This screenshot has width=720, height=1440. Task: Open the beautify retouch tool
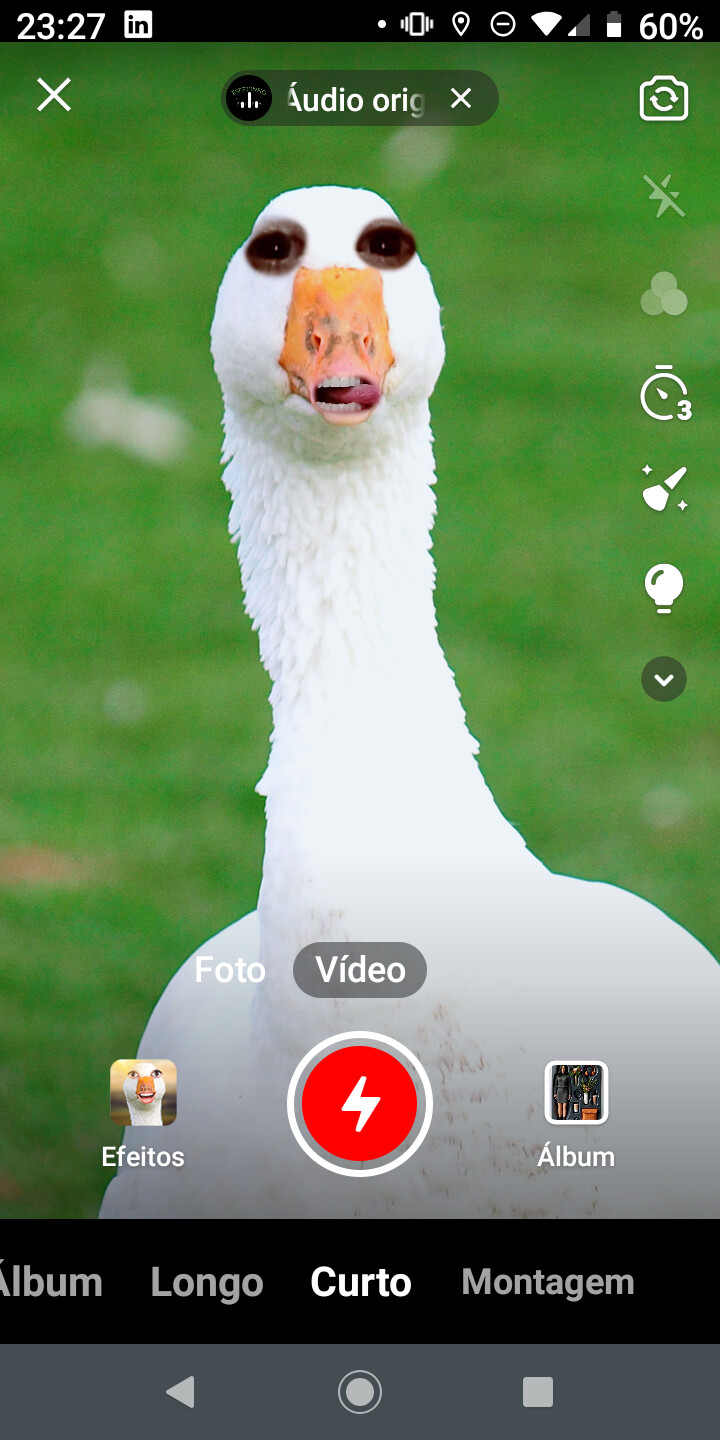pyautogui.click(x=664, y=488)
